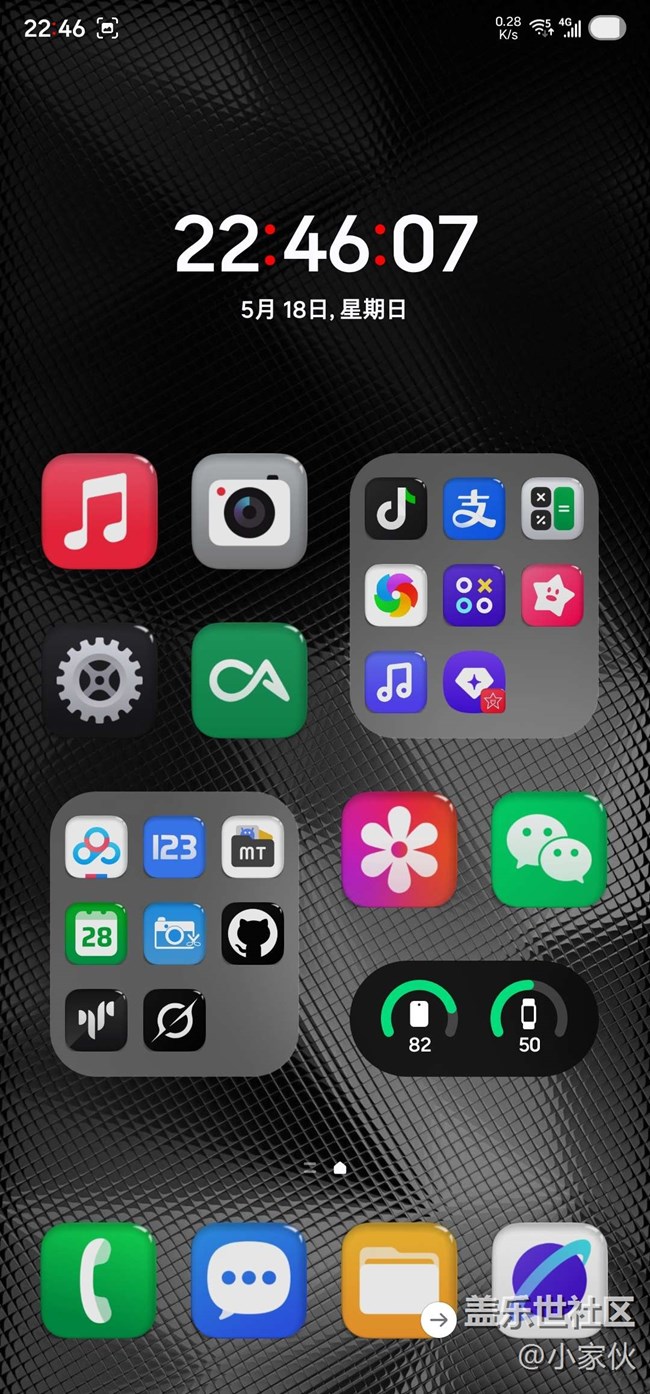650x1394 pixels.
Task: Launch the Camera app
Action: tap(249, 511)
